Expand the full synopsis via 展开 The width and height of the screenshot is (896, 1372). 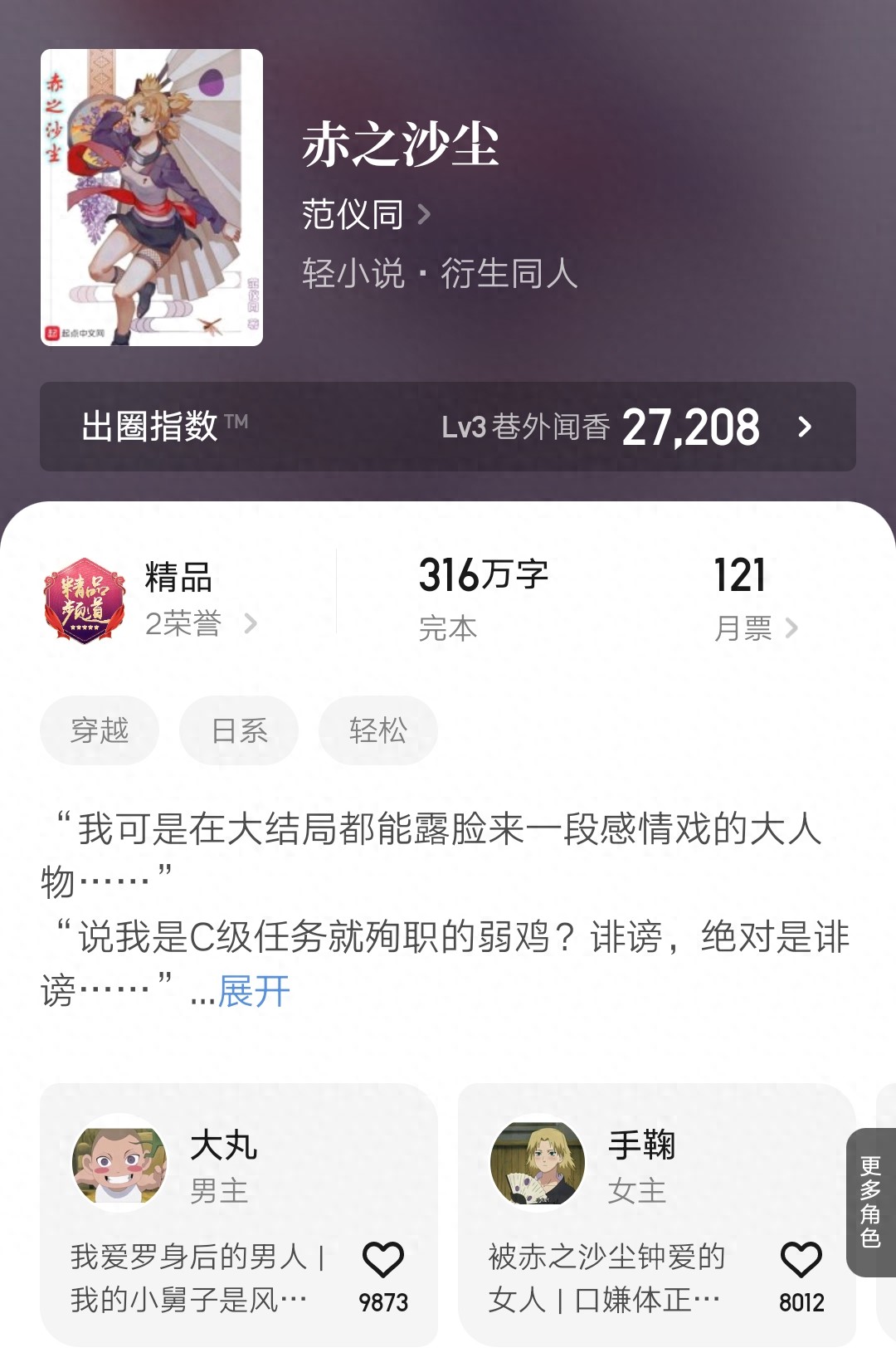[251, 993]
